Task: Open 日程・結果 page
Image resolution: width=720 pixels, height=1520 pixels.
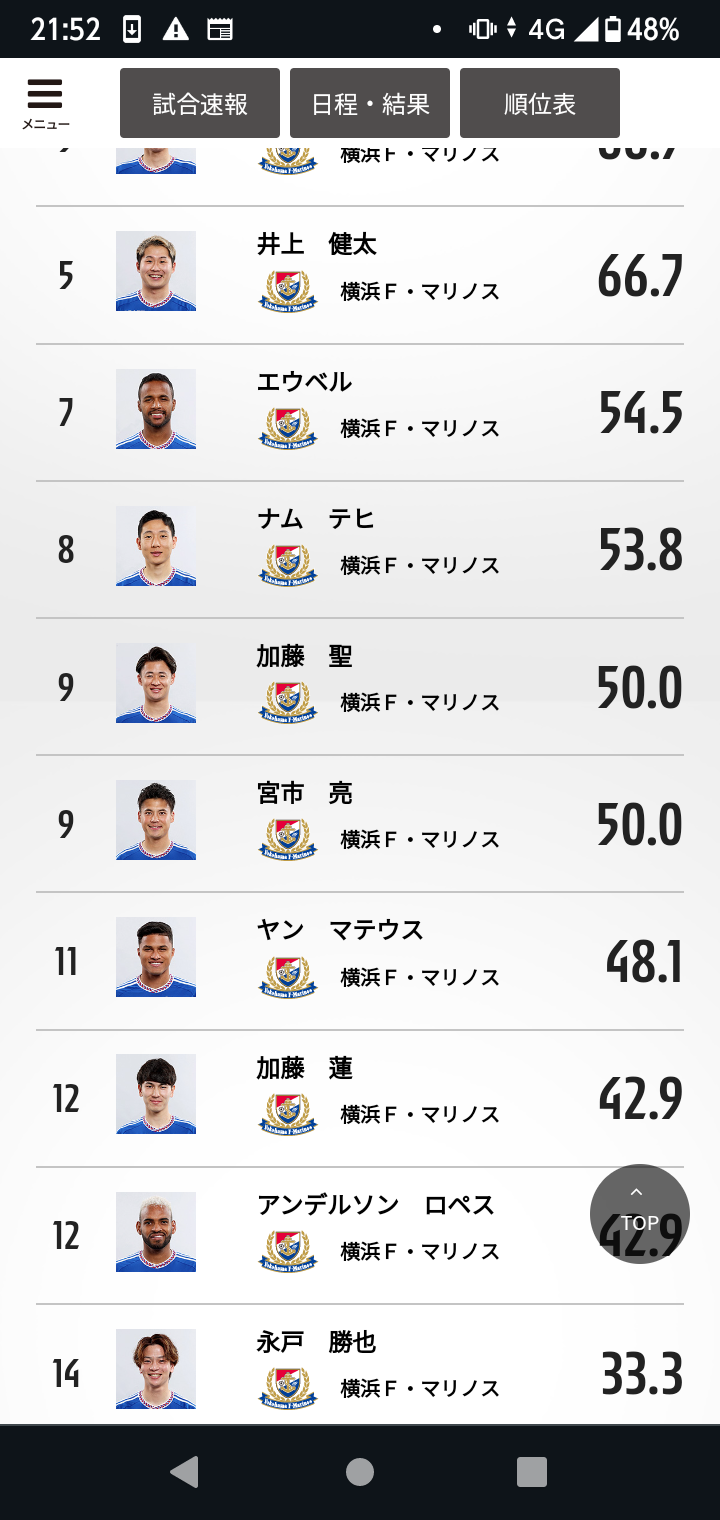Action: point(370,104)
